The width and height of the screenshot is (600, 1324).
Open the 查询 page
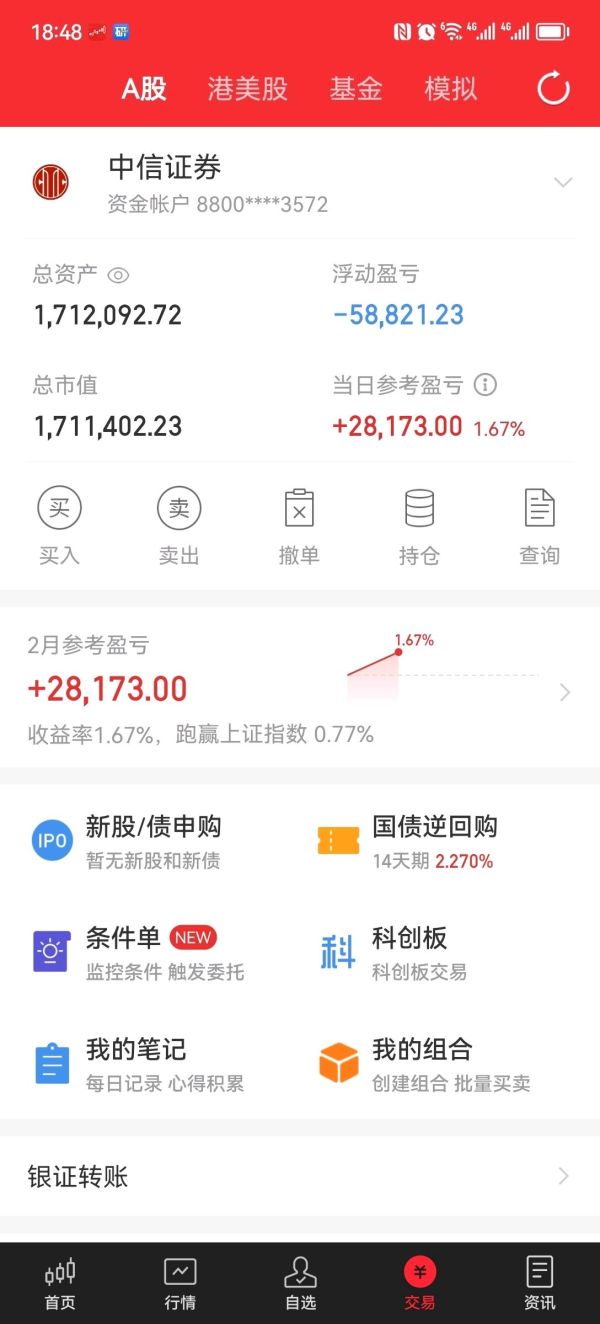pyautogui.click(x=539, y=526)
